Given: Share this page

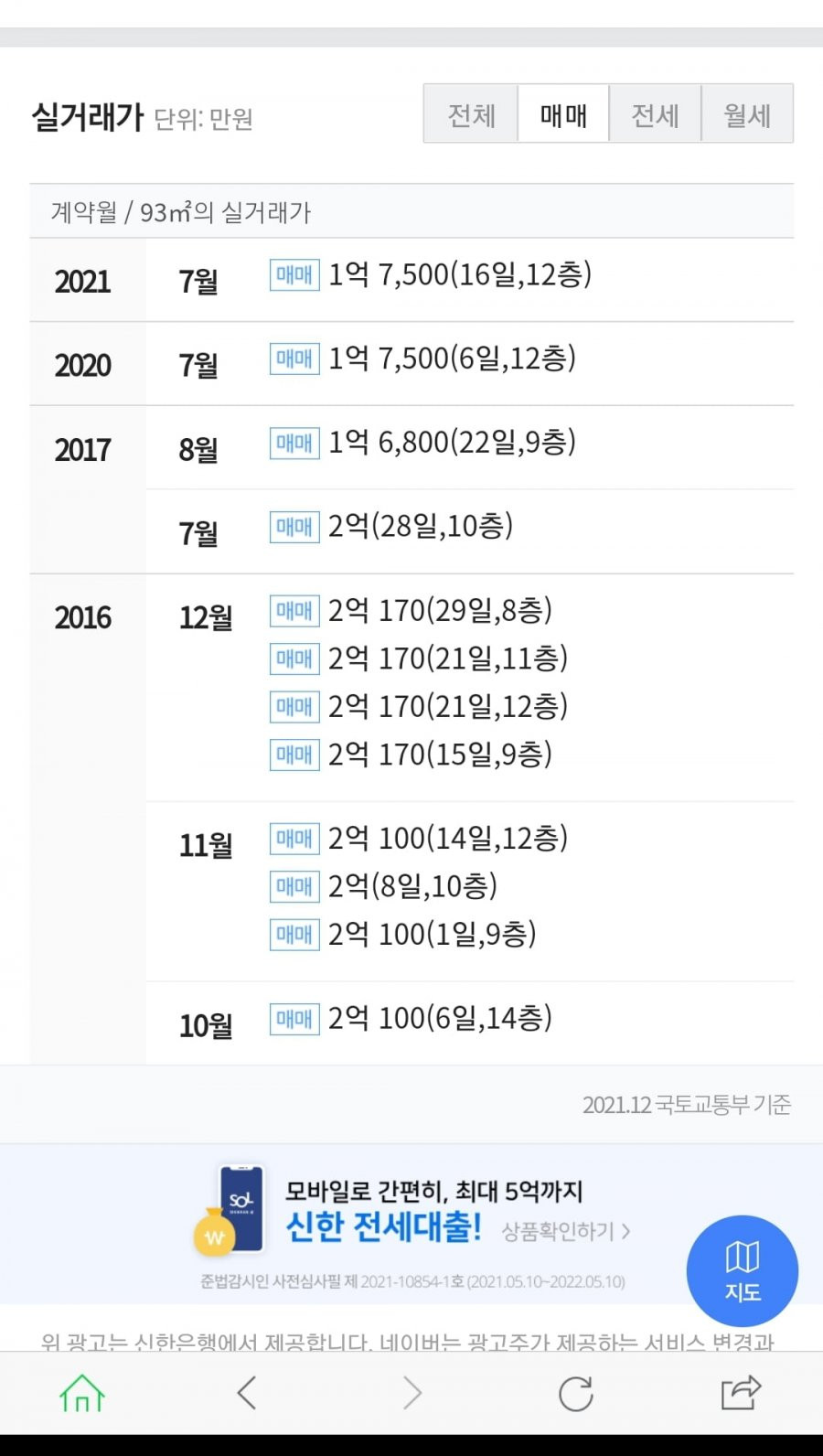Looking at the screenshot, I should click(x=741, y=1393).
